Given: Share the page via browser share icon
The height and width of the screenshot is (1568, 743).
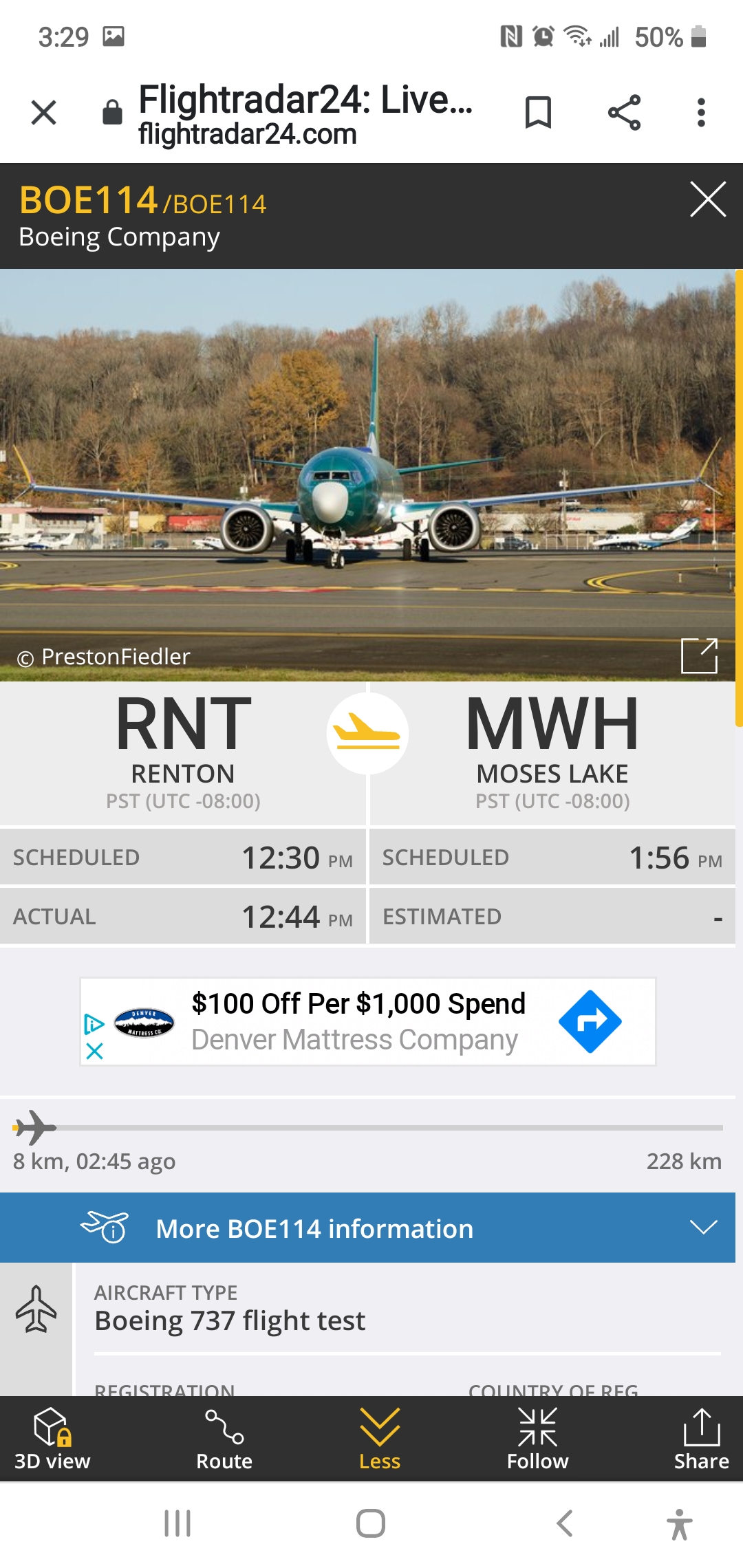Looking at the screenshot, I should tap(624, 112).
